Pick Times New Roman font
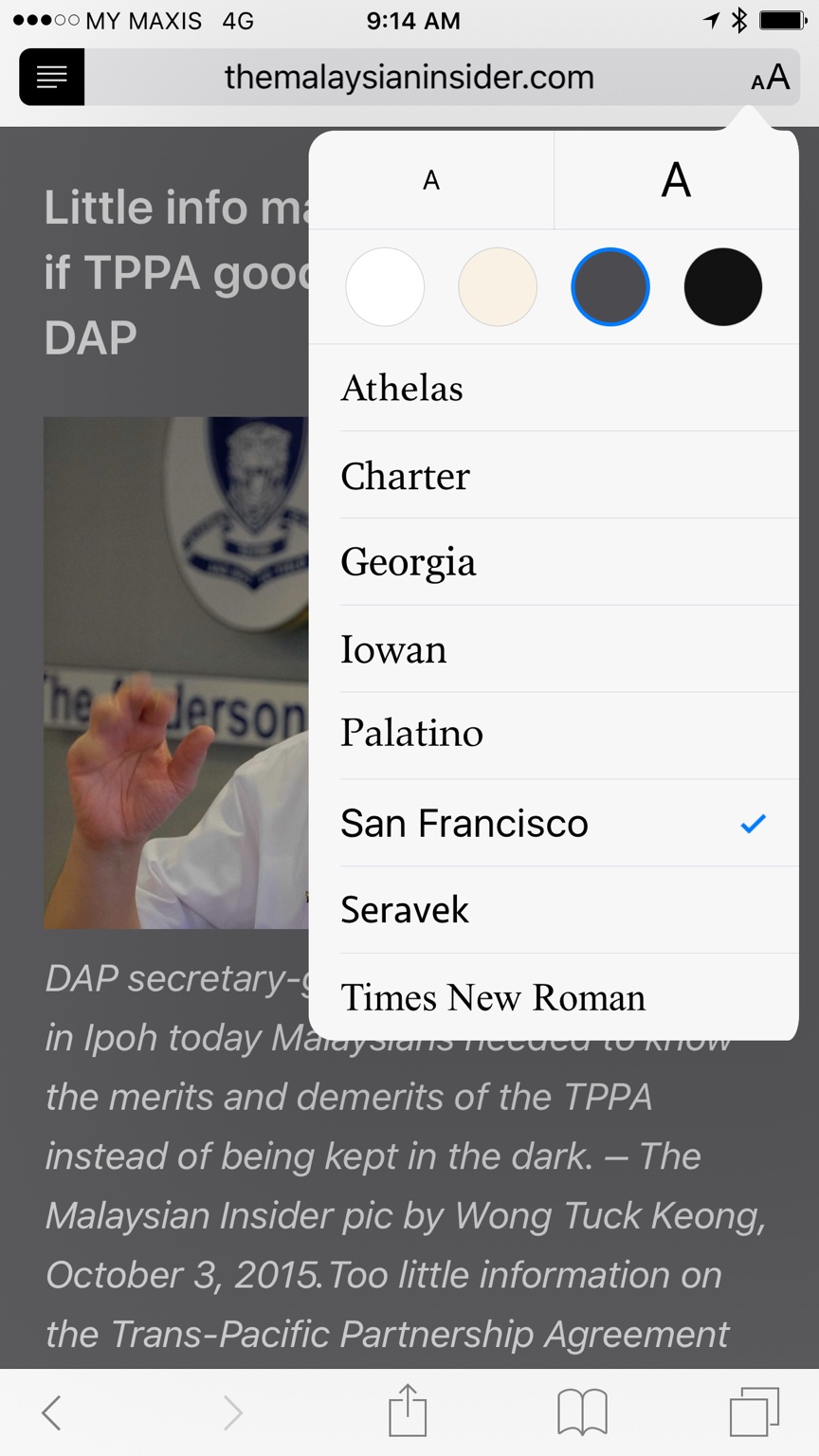 pos(554,997)
